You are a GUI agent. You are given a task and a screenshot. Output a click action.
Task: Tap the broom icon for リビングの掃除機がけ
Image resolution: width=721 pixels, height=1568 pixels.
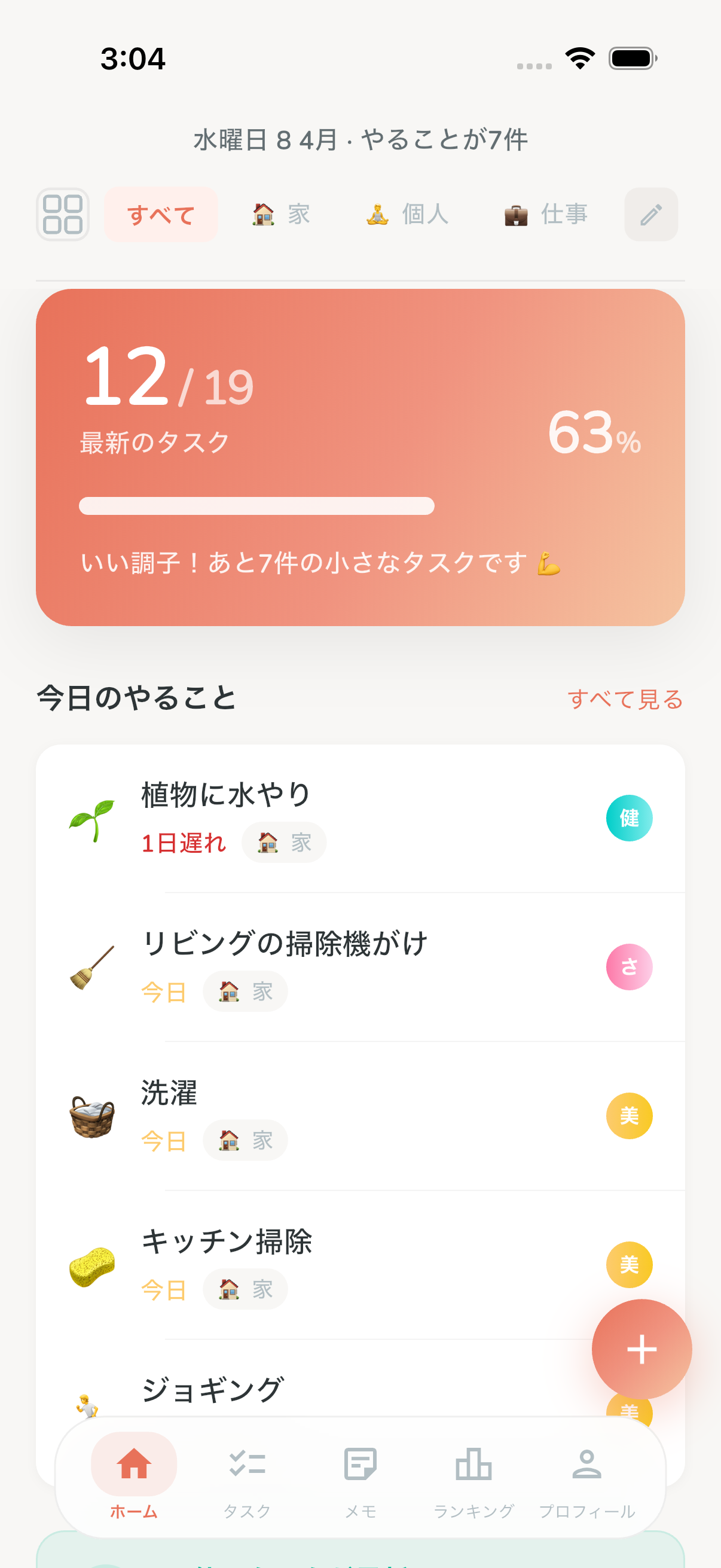point(91,967)
